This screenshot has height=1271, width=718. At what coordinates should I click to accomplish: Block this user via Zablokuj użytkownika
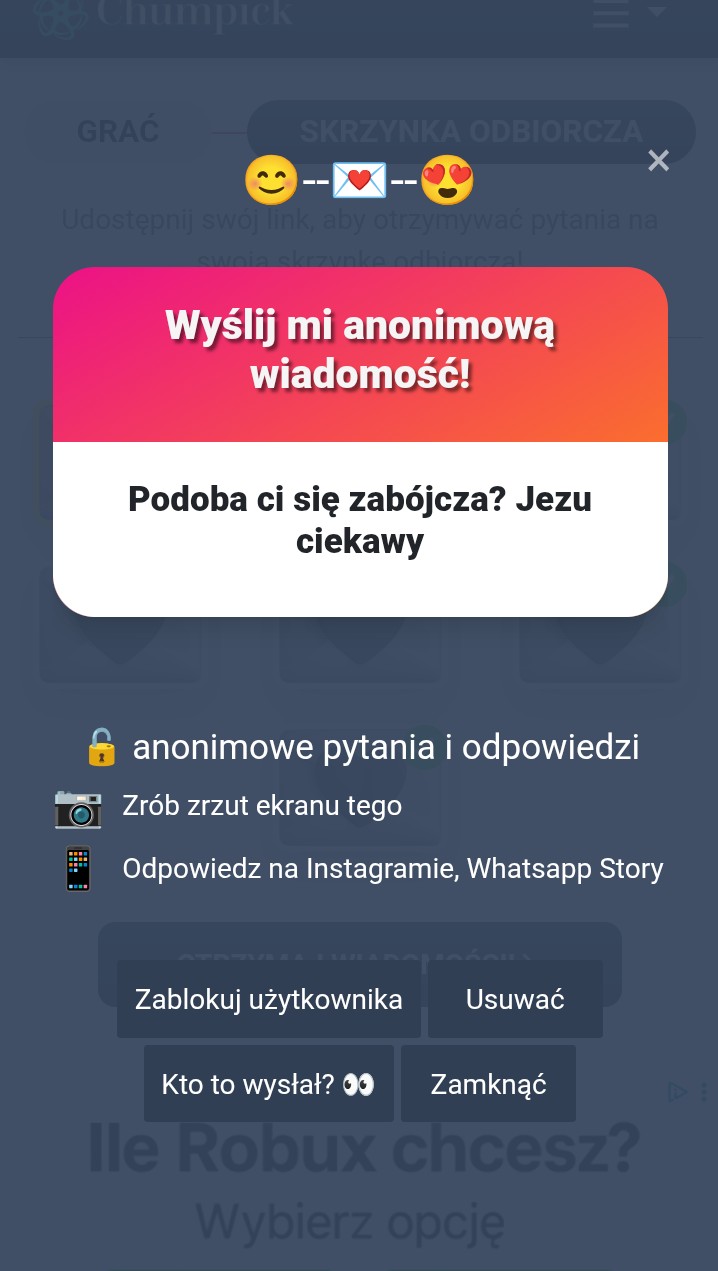(x=269, y=999)
